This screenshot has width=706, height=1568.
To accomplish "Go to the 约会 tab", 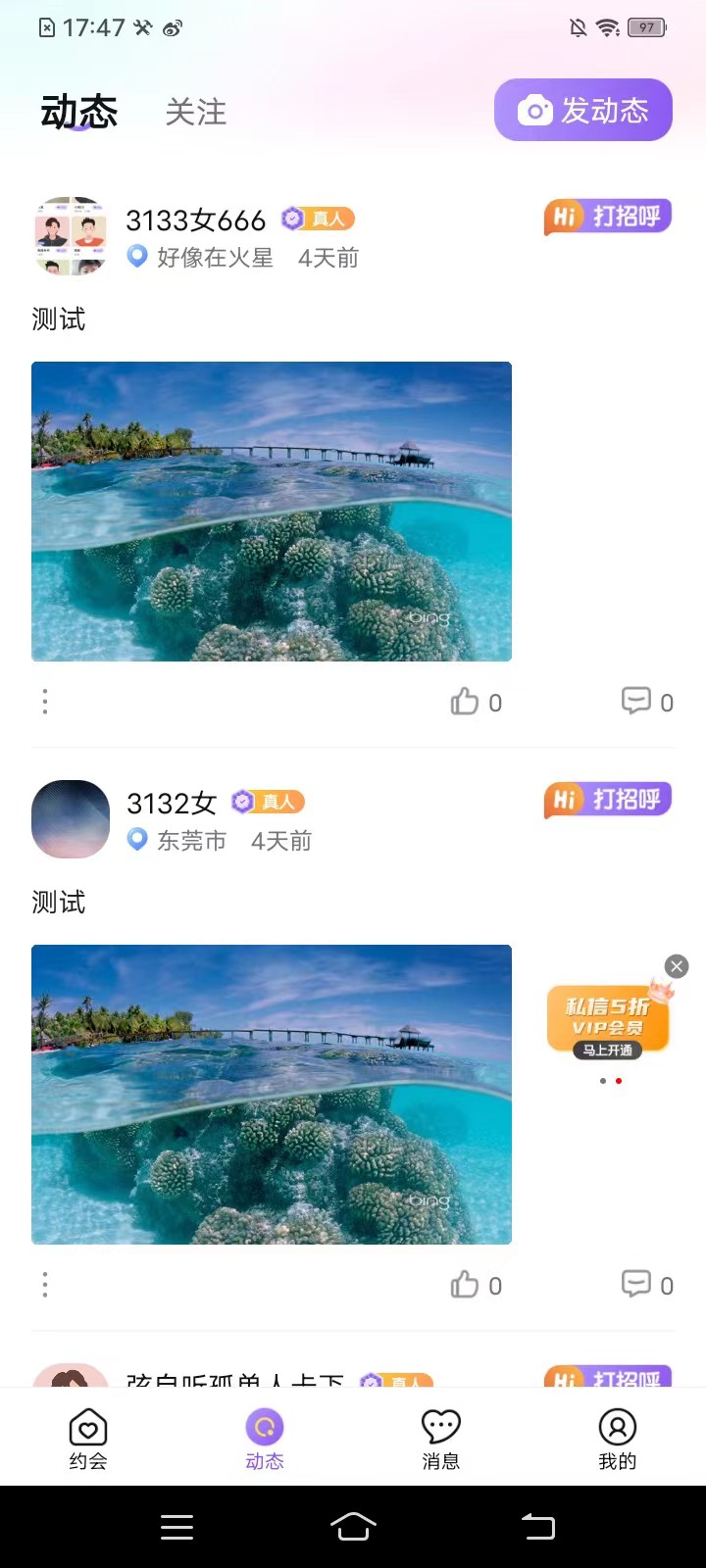I will click(88, 1439).
